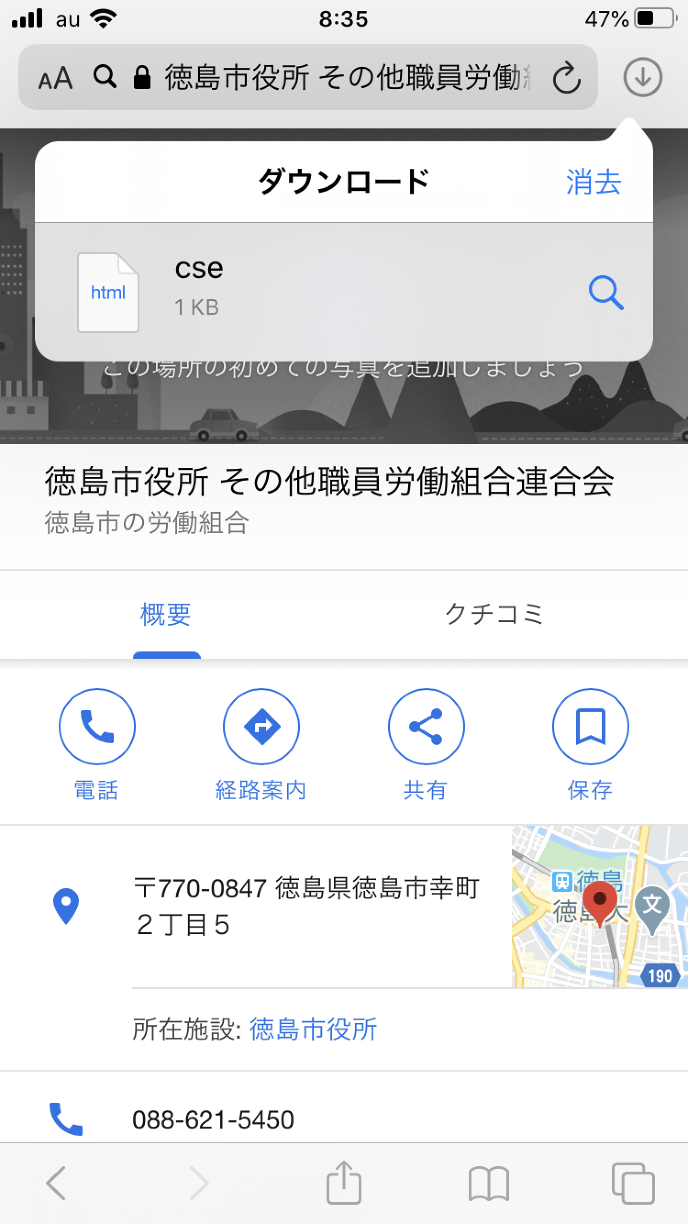Open the map thumbnail of the location
Screen dimensions: 688x1224
(599, 906)
